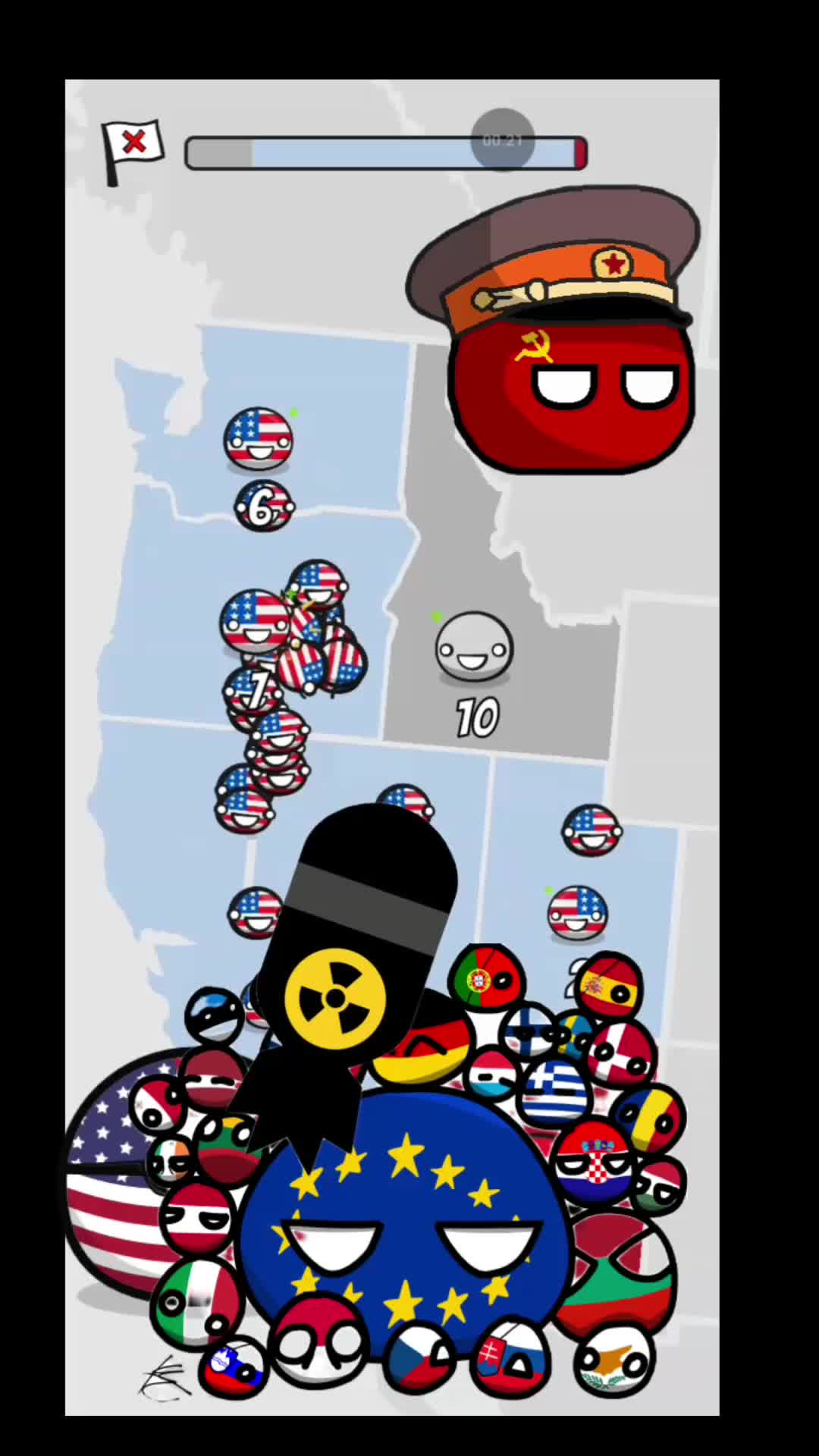Select the USA ball with 7 troops
The image size is (819, 1456).
[254, 623]
